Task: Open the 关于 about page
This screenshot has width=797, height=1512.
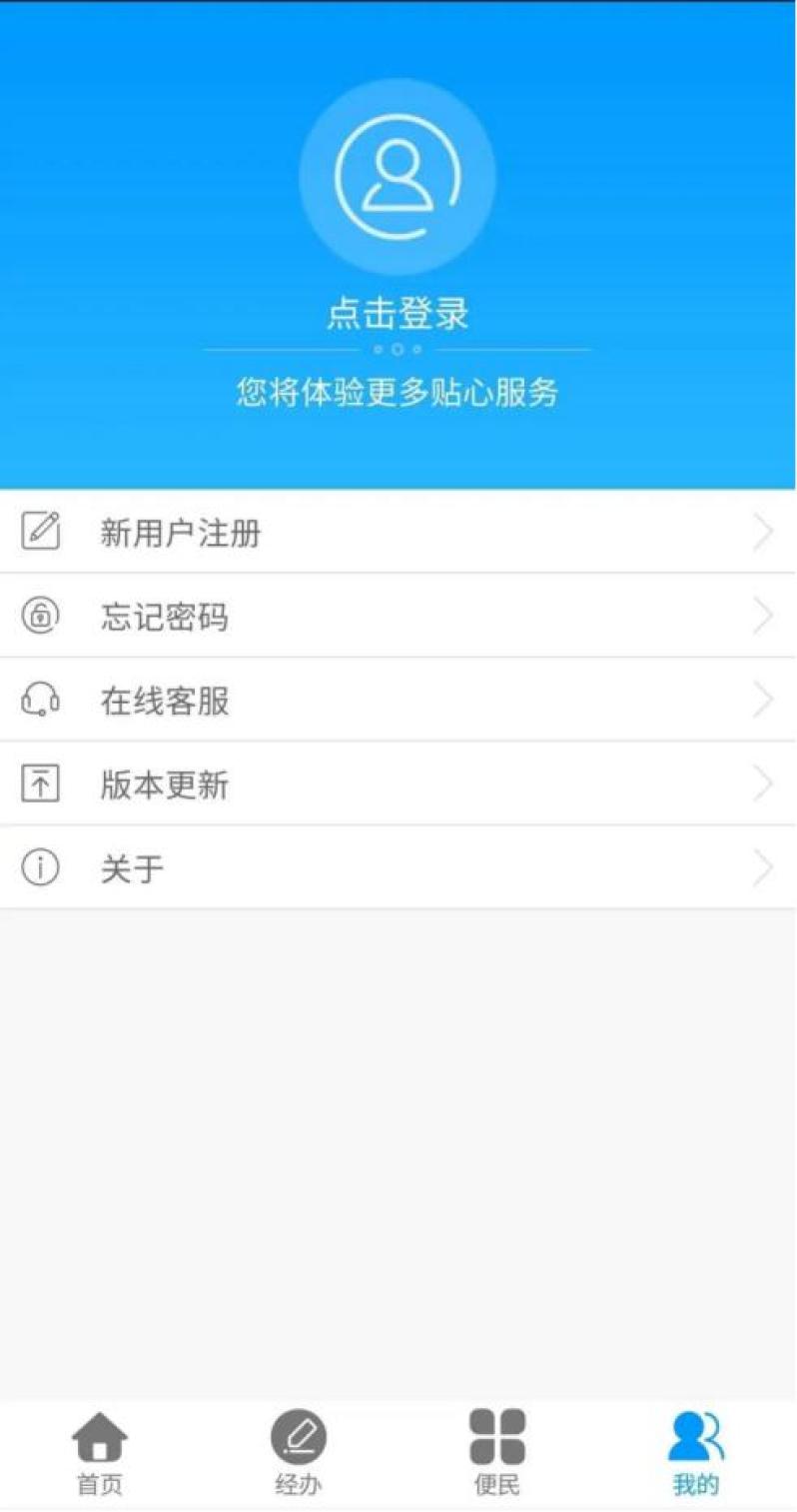Action: (x=398, y=868)
